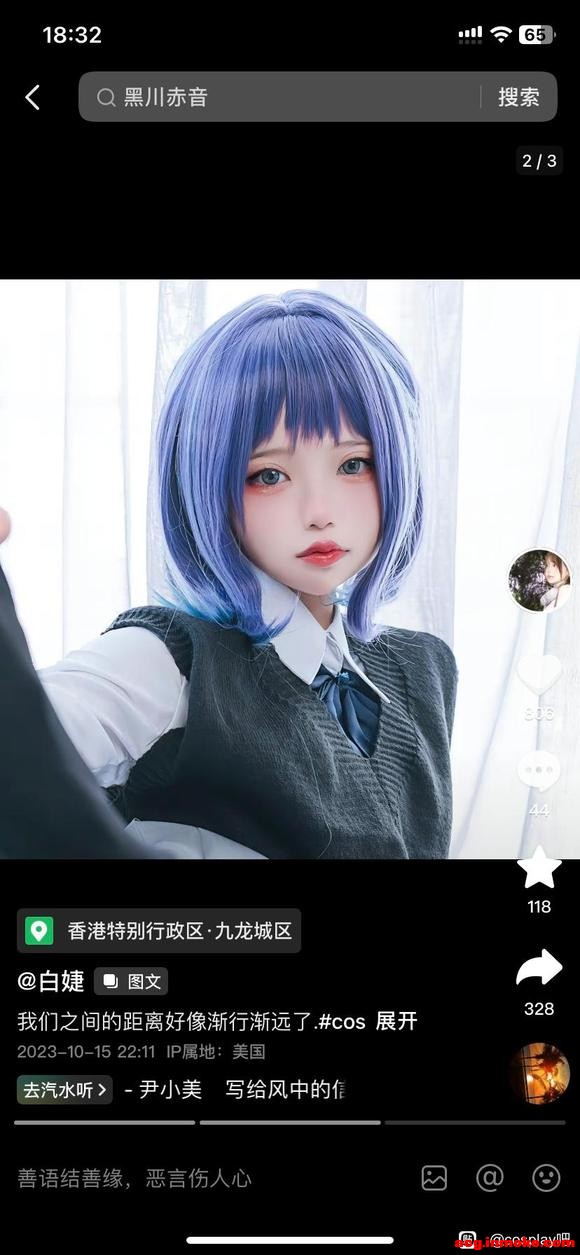Screen dimensions: 580x1255
Task: Expand the caption with 展开
Action: (x=396, y=1021)
